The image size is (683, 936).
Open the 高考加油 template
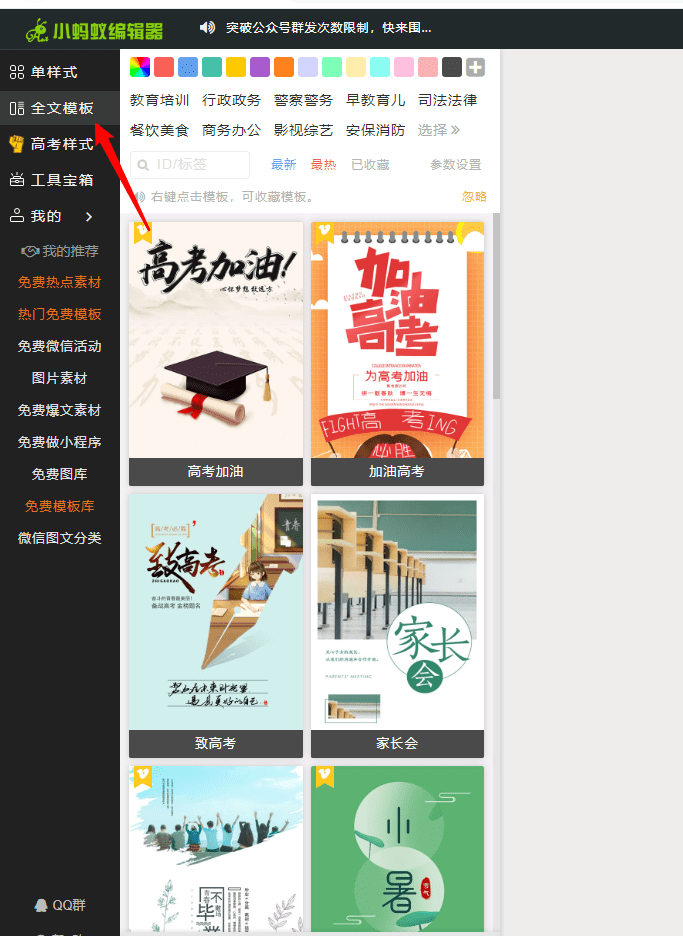coord(216,340)
